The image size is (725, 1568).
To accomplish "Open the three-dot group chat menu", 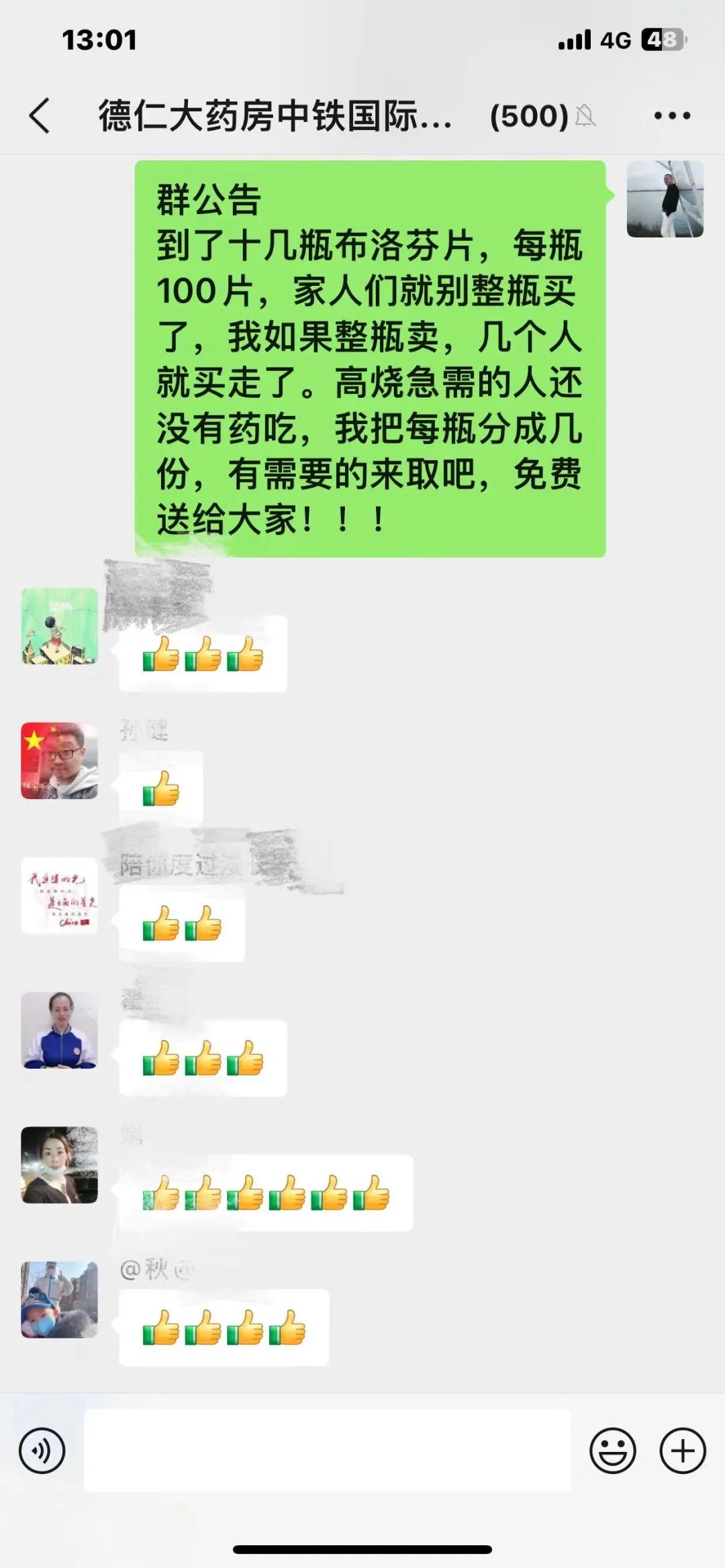I will pyautogui.click(x=672, y=115).
